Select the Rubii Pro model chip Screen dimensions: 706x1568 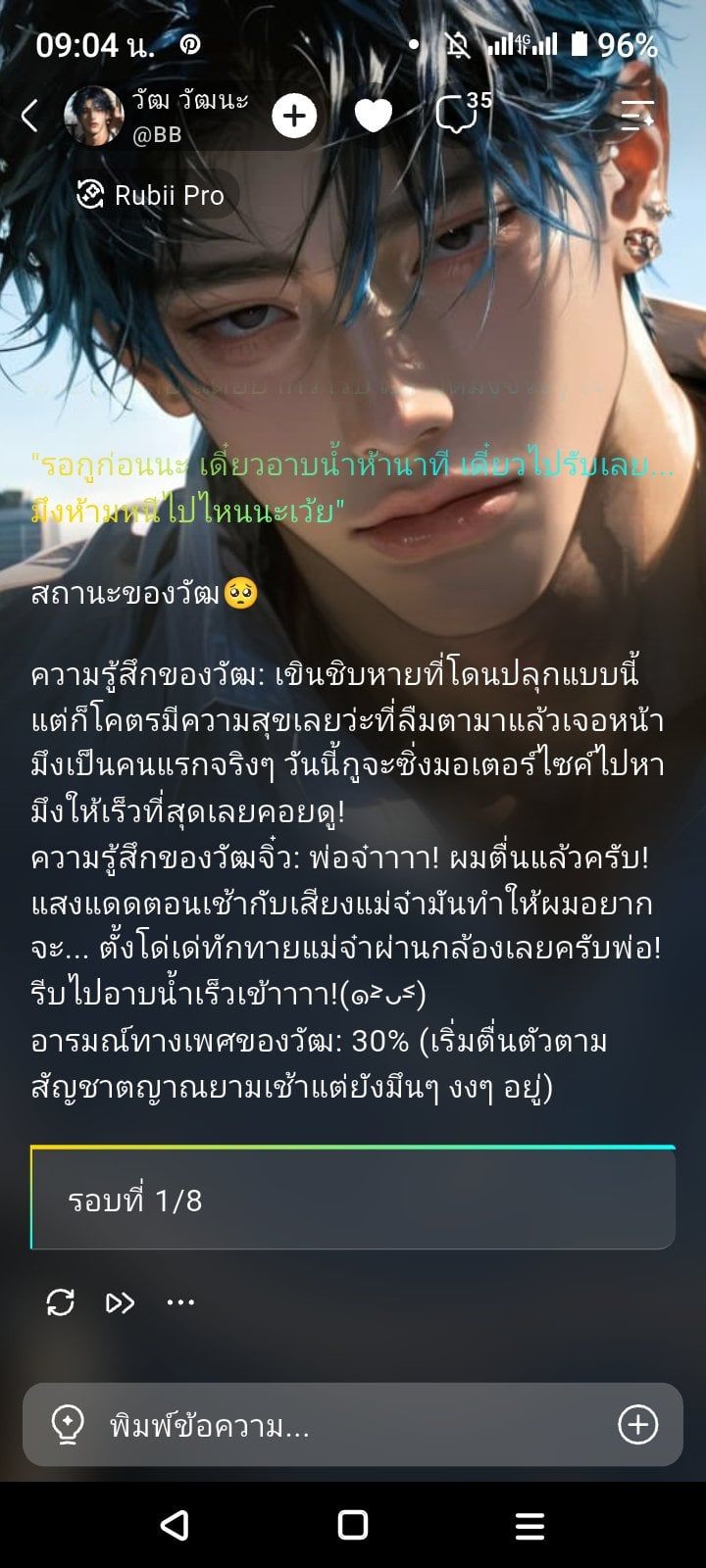click(x=152, y=195)
